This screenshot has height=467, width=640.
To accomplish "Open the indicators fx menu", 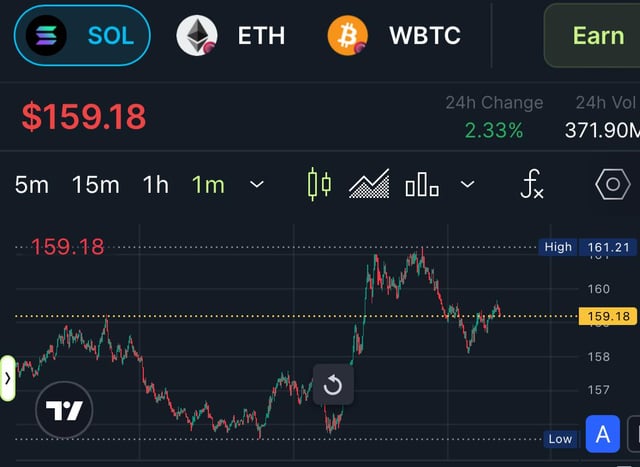I will click(x=533, y=184).
